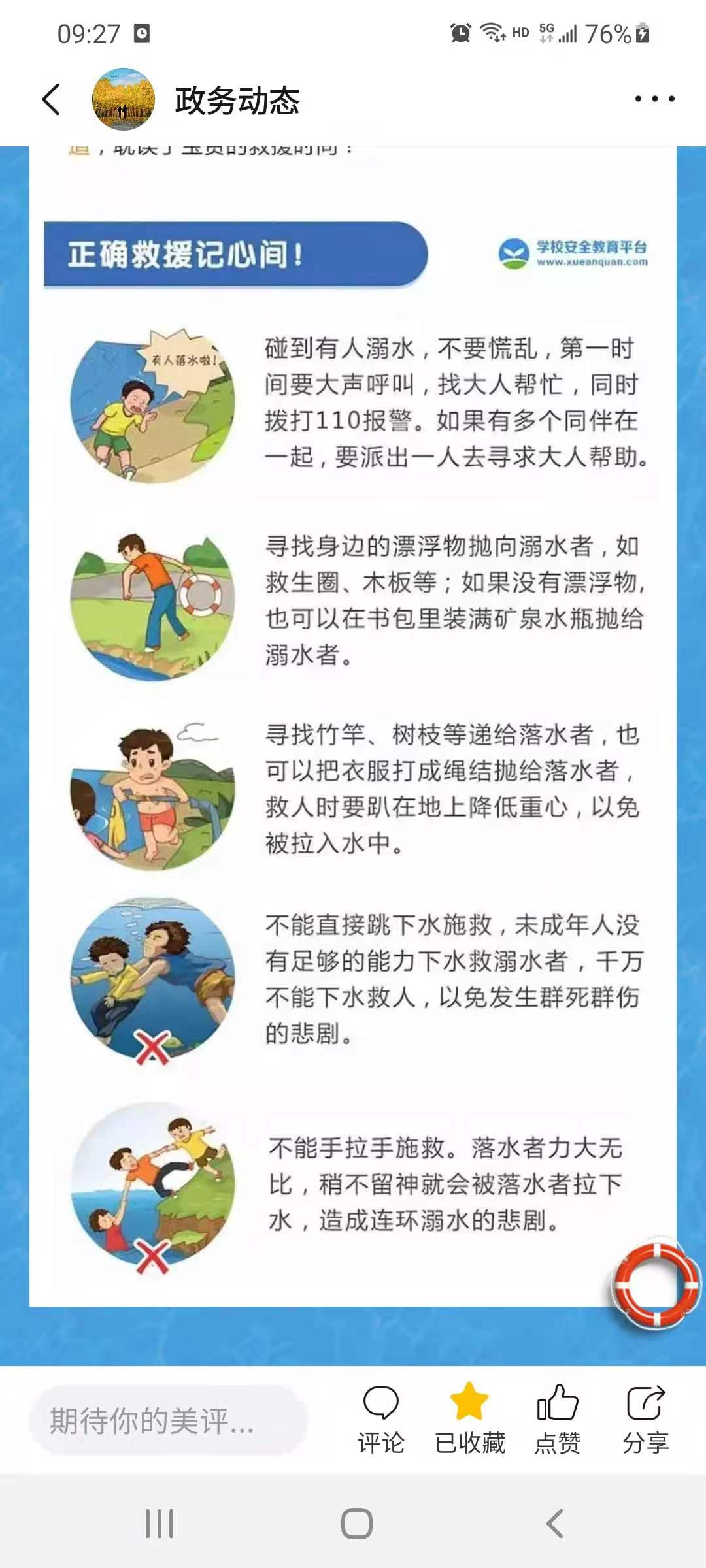Remove this article from 已收藏 favorites

[x=469, y=1419]
